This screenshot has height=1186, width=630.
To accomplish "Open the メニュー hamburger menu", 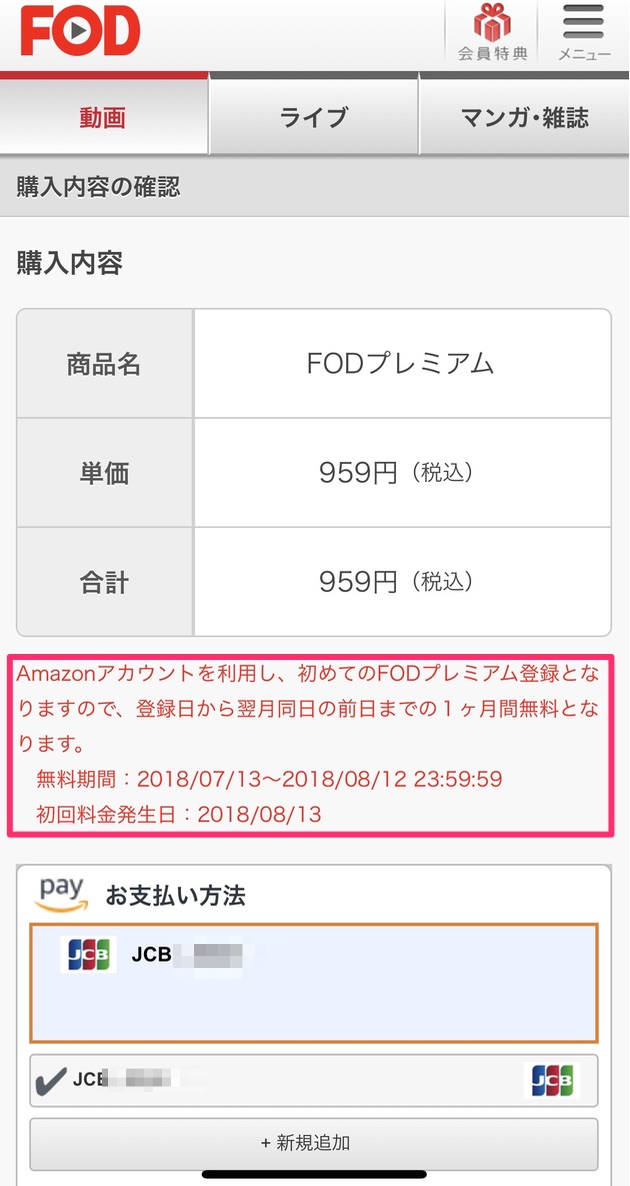I will [x=584, y=33].
